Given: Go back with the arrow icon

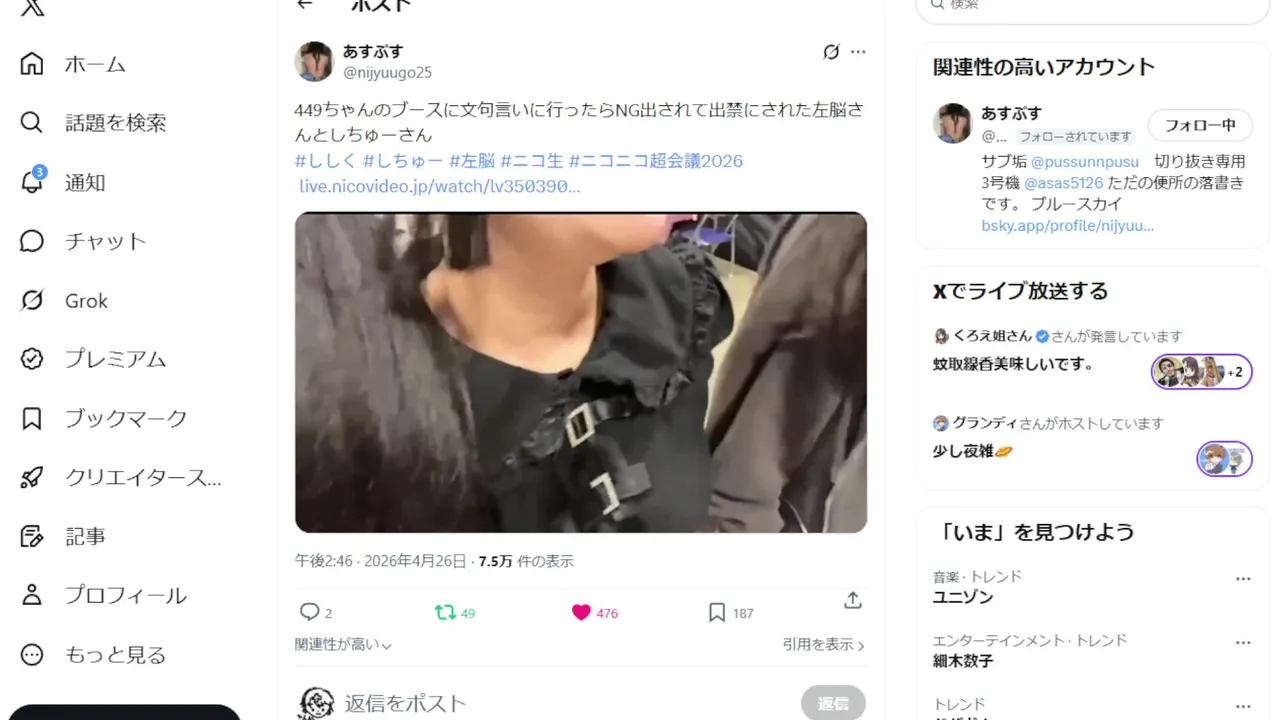Looking at the screenshot, I should click(x=305, y=5).
